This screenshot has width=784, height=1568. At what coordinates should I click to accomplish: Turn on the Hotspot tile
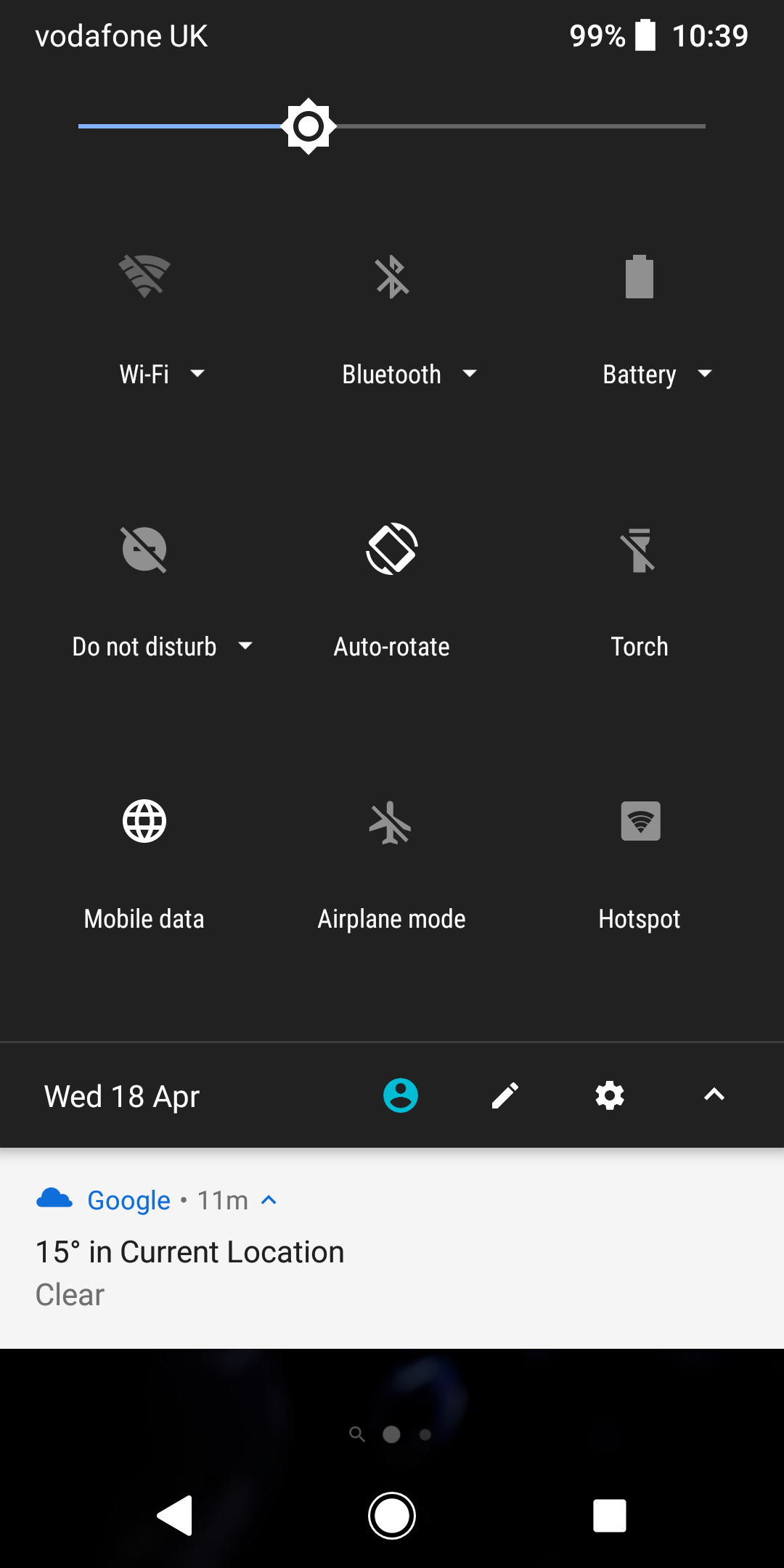[641, 821]
